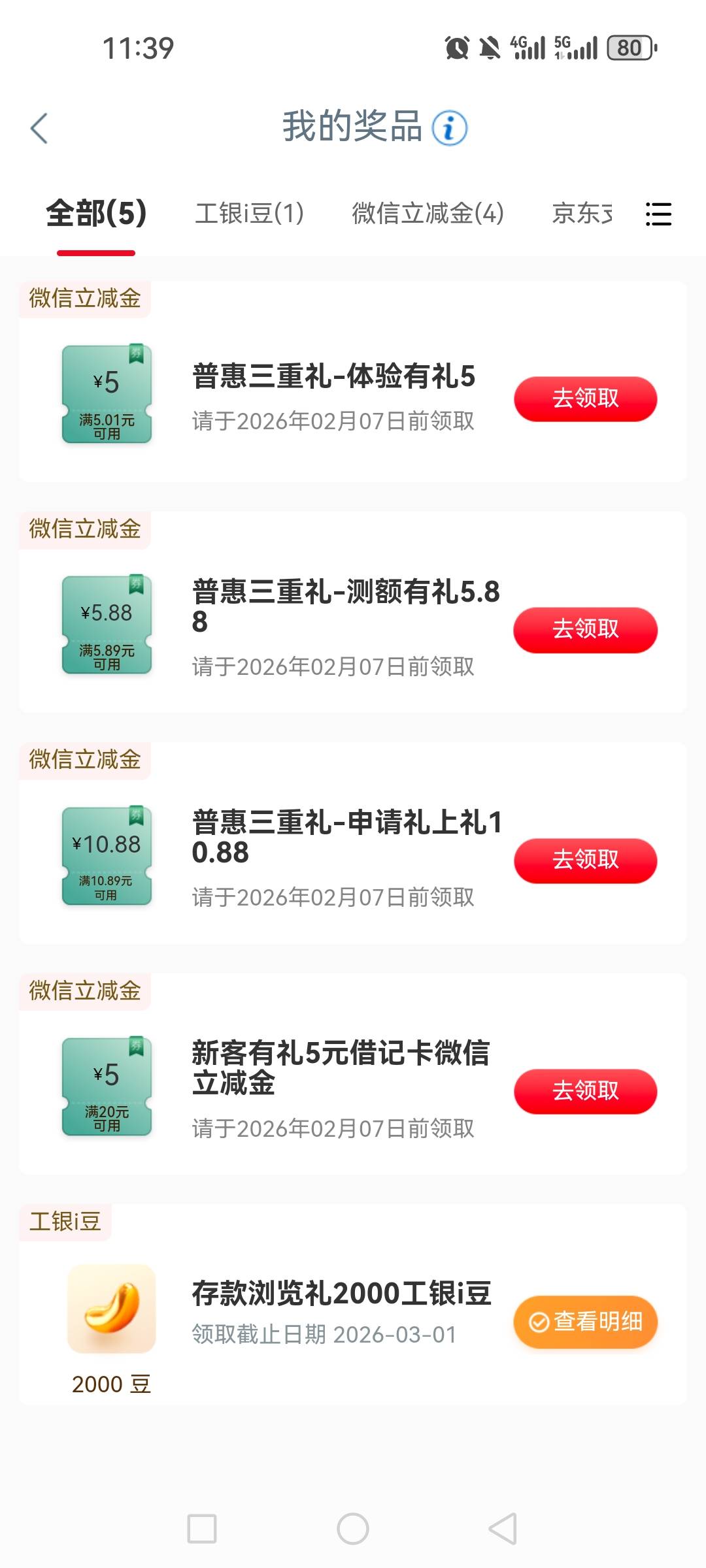Switch to the 全部(5) tab
Screen dimensions: 706x1568
96,214
